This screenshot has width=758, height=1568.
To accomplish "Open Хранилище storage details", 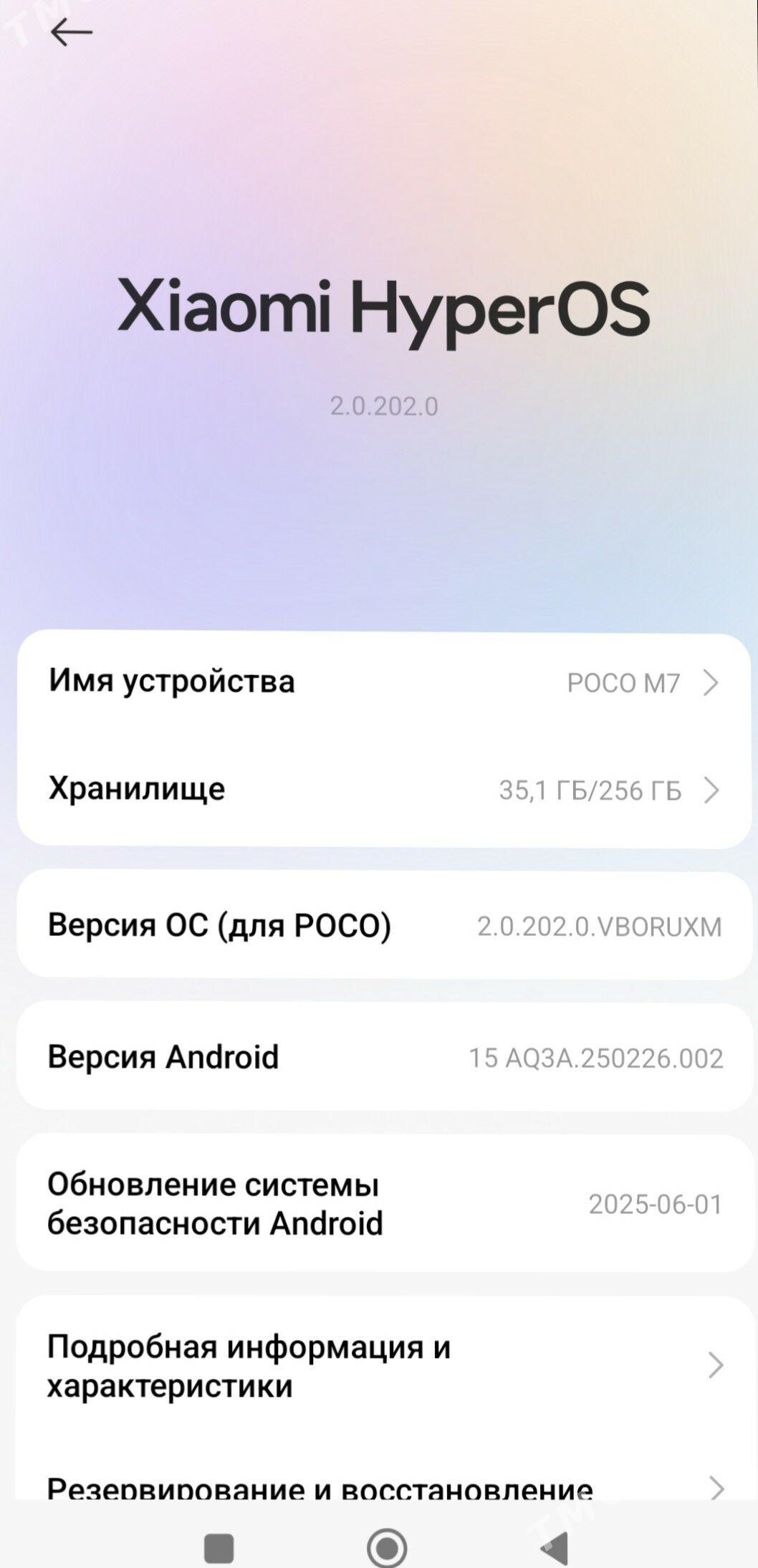I will (x=383, y=790).
